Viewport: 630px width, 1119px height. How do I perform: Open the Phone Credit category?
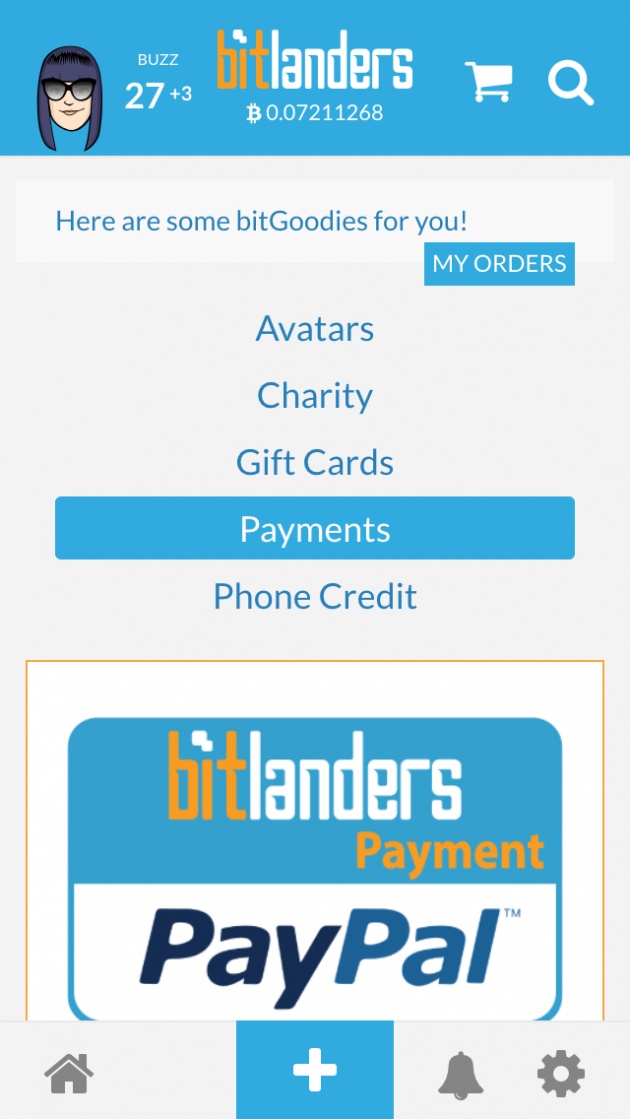[x=315, y=597]
